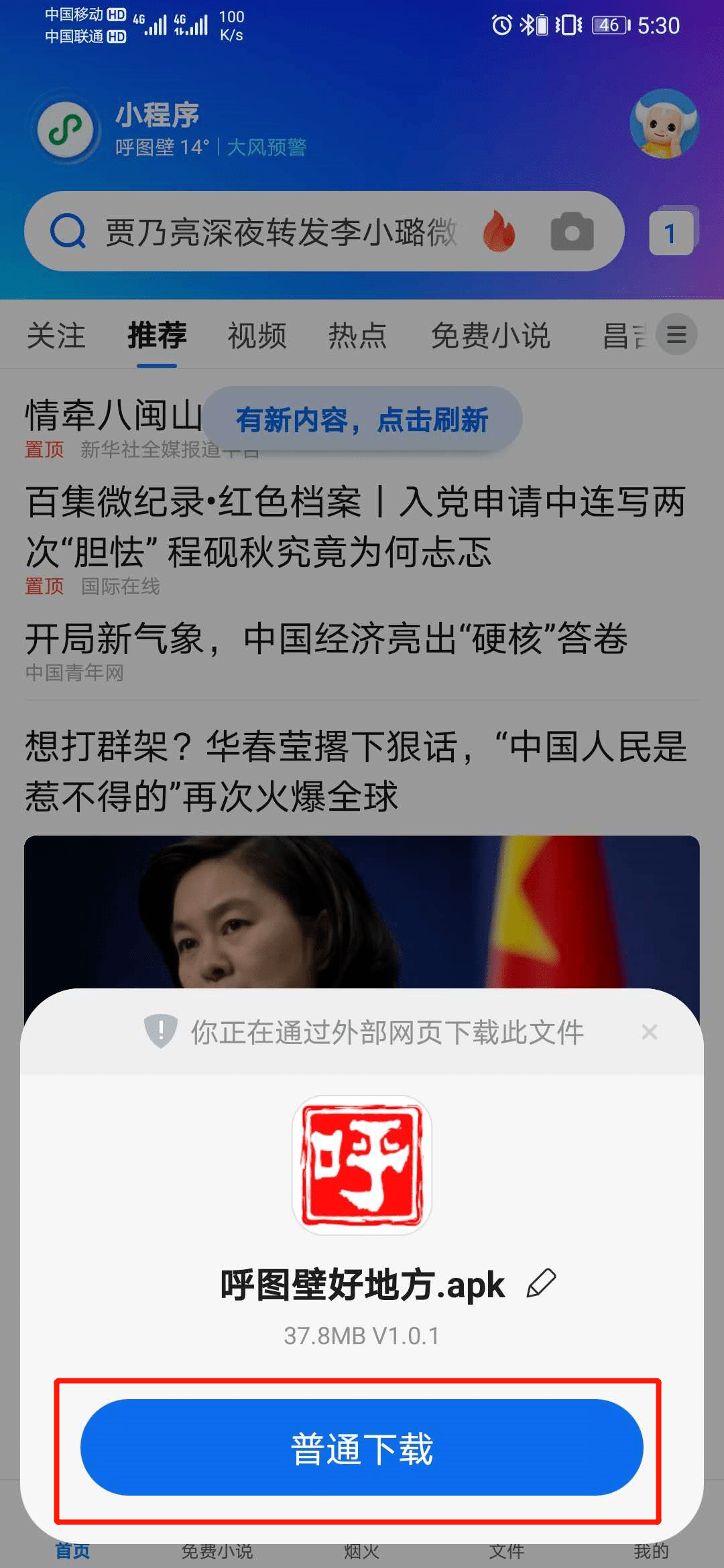Switch to the 视频 tab

[x=257, y=335]
